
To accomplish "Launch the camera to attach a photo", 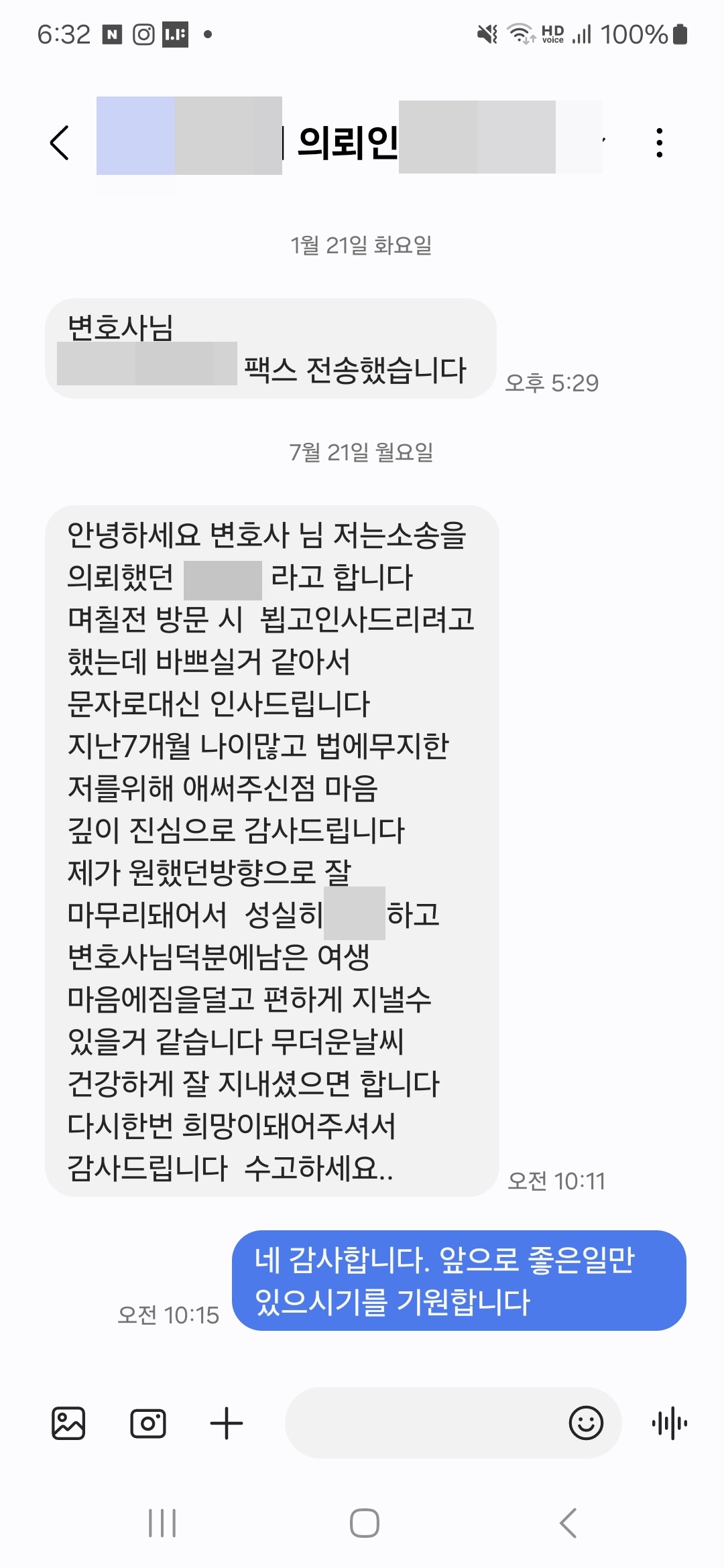I will 147,1423.
